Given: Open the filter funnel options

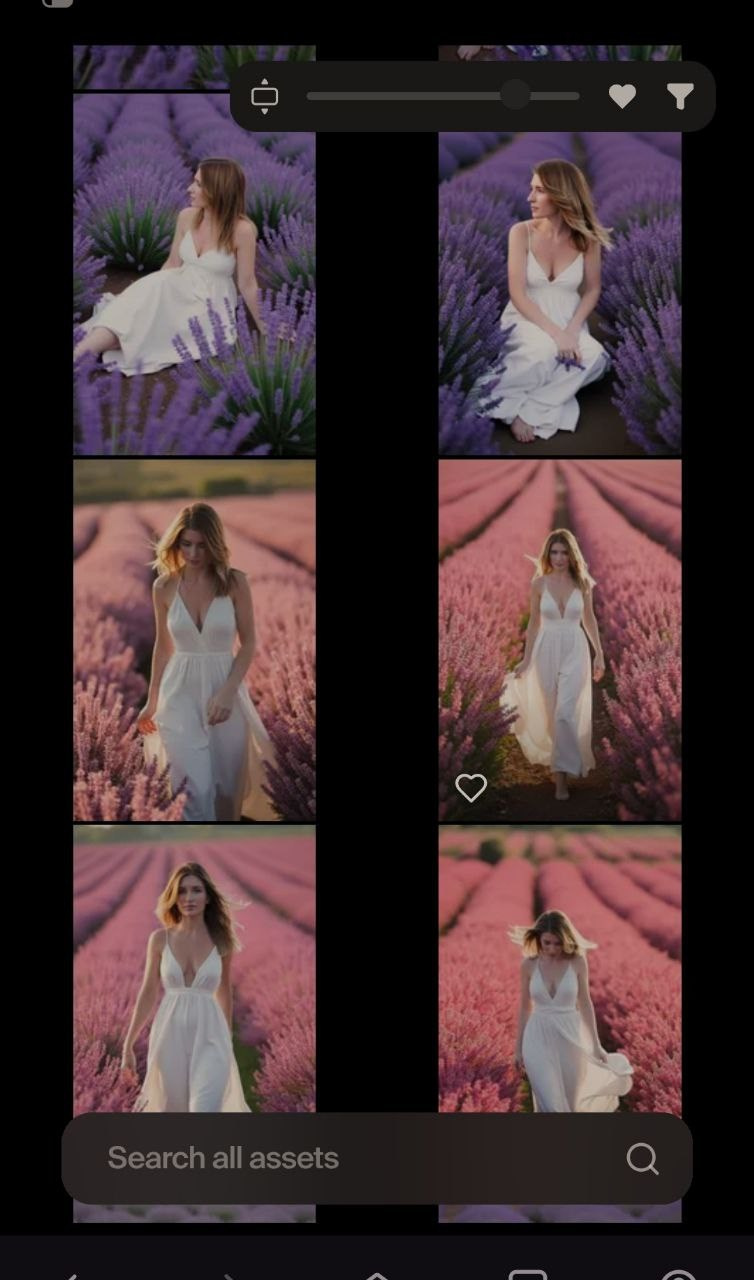Looking at the screenshot, I should (x=680, y=97).
